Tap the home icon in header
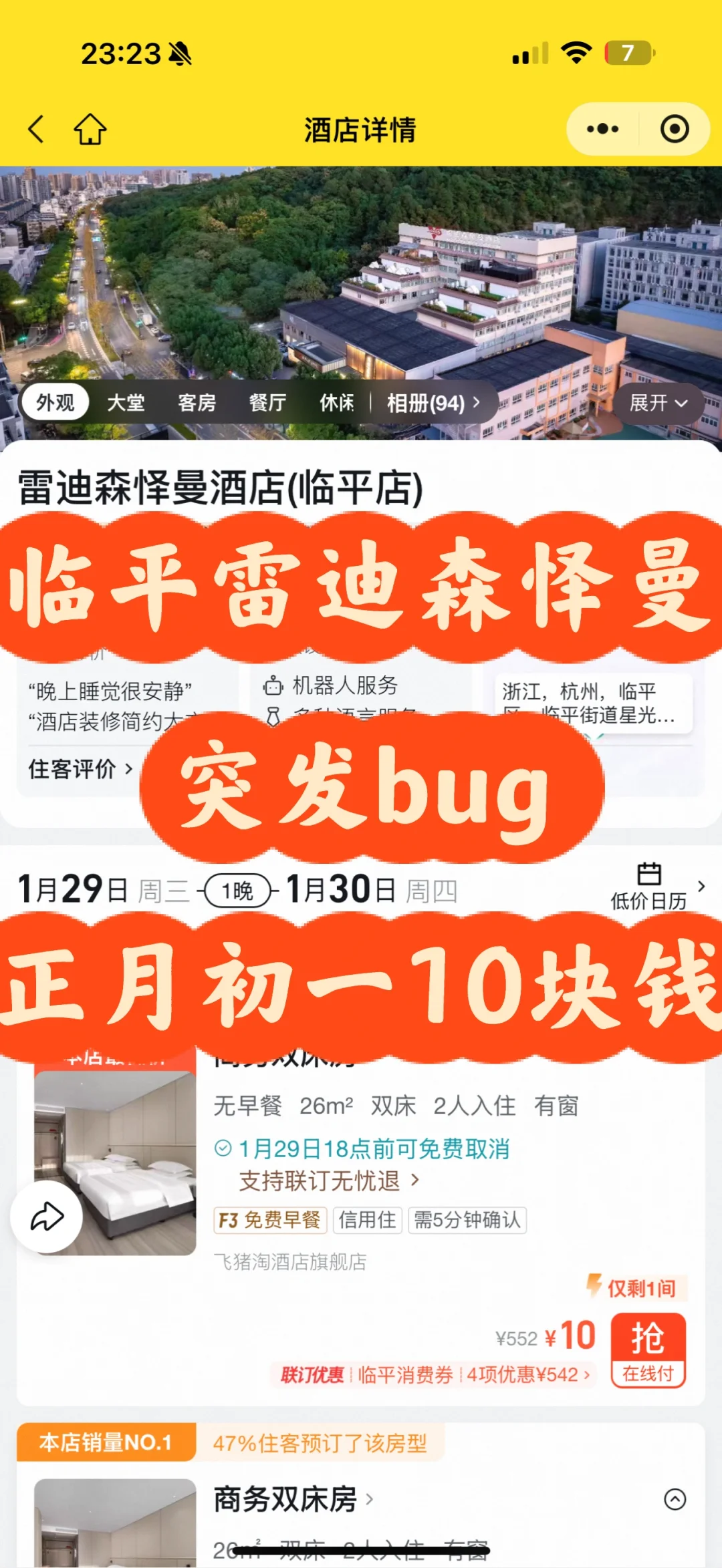Screen dimensions: 722x1568 pos(90,129)
